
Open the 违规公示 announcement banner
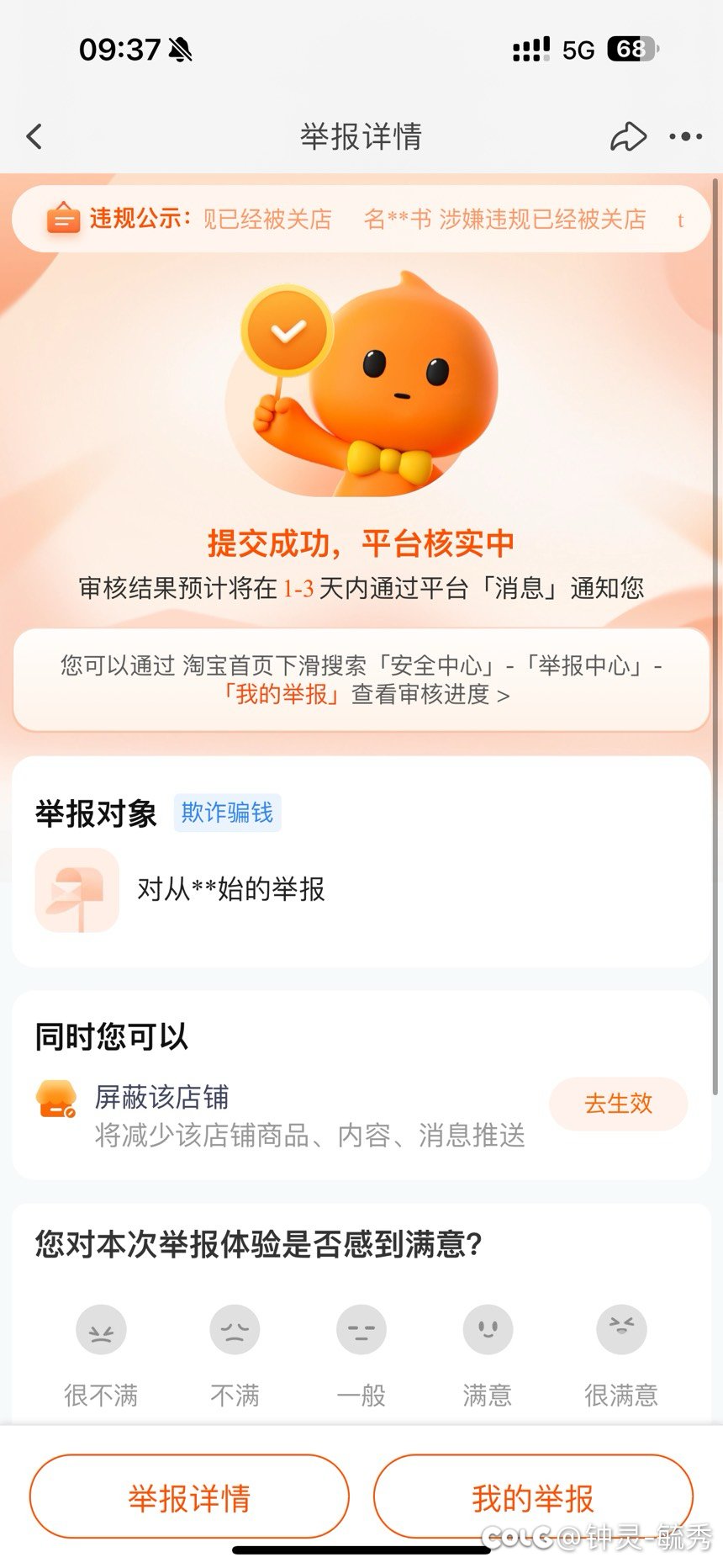tap(361, 220)
